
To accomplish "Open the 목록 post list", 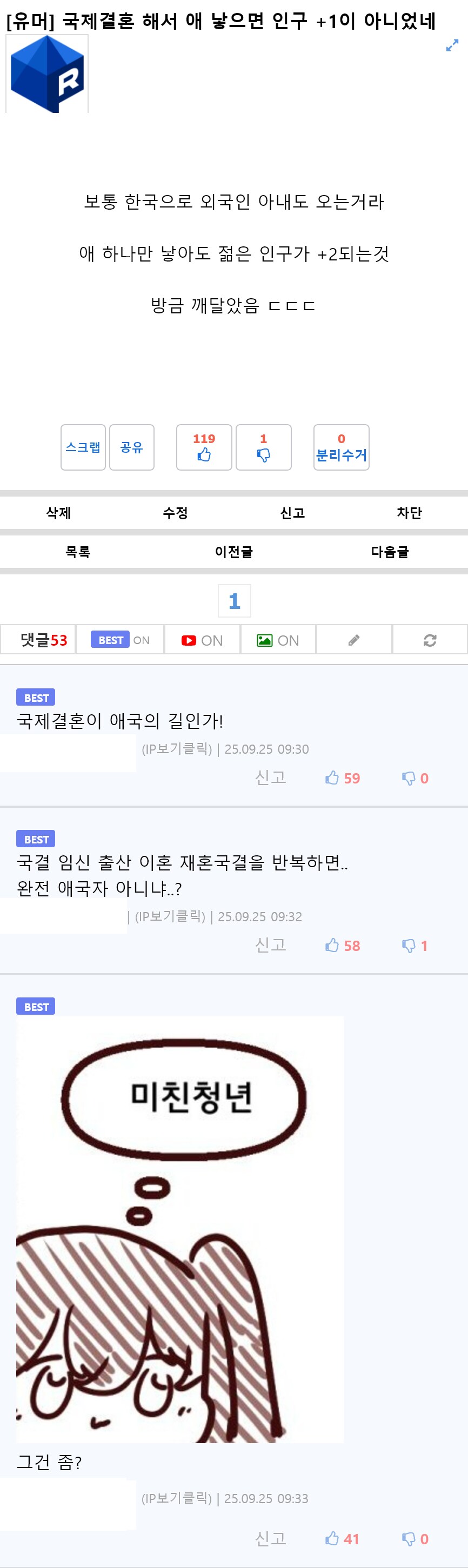I will 78,552.
